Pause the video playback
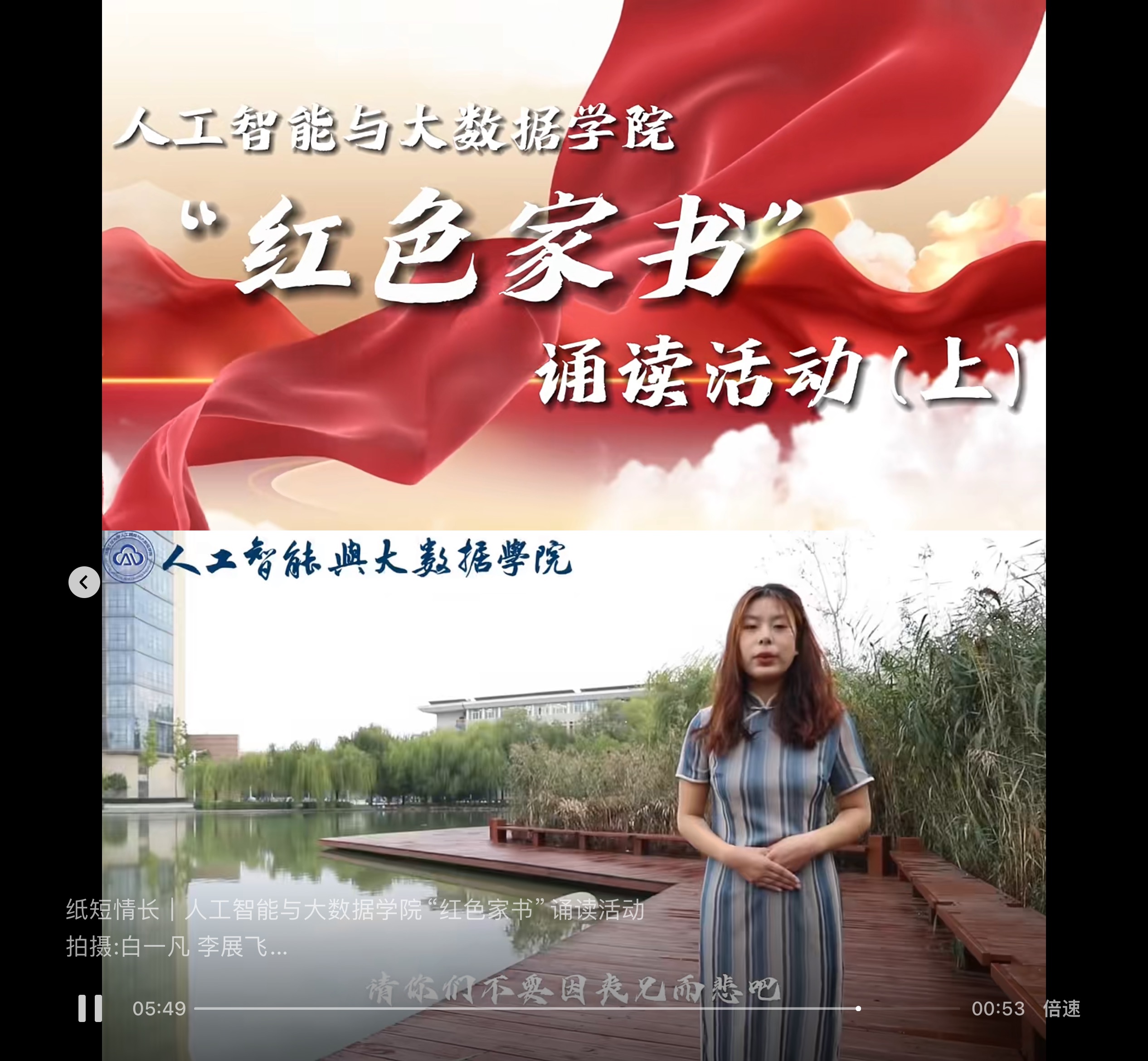1148x1061 pixels. (90, 1008)
